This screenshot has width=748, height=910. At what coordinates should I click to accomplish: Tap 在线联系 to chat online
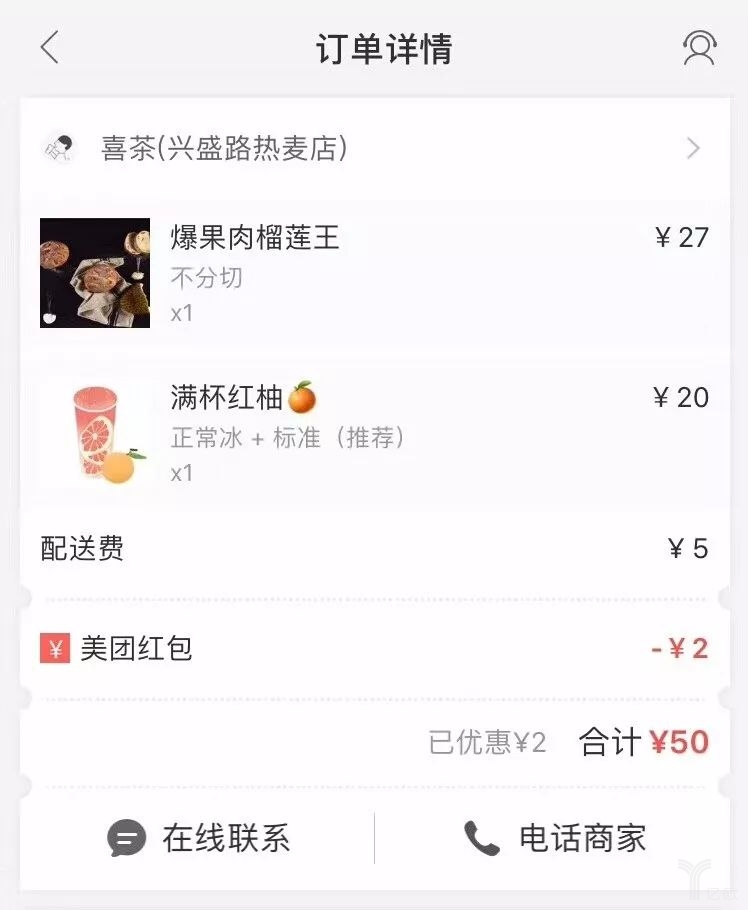point(200,838)
